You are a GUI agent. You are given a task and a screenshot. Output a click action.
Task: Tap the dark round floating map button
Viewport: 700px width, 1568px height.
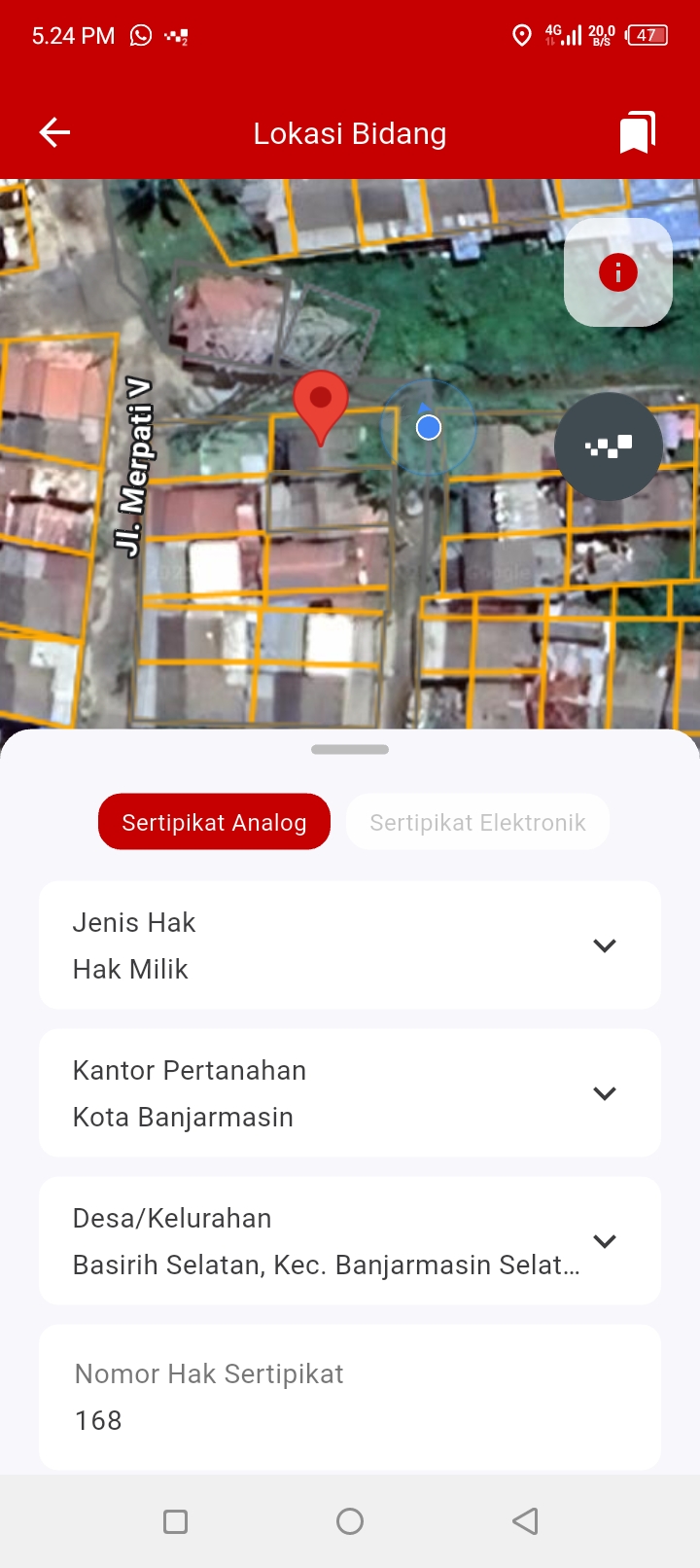(609, 446)
